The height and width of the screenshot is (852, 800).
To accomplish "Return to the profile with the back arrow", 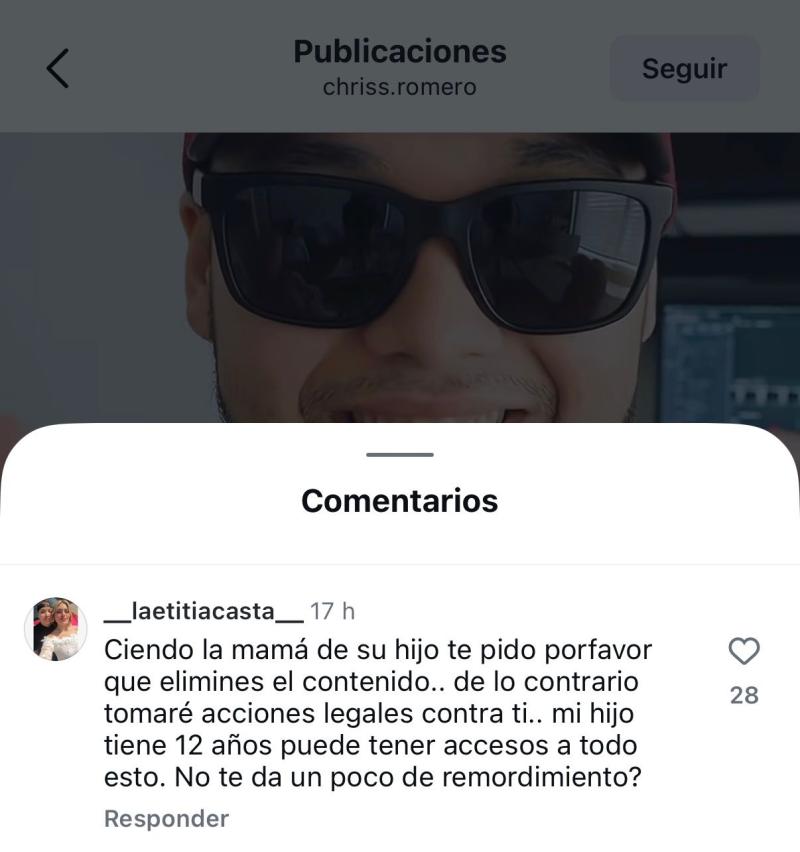I will coord(57,67).
